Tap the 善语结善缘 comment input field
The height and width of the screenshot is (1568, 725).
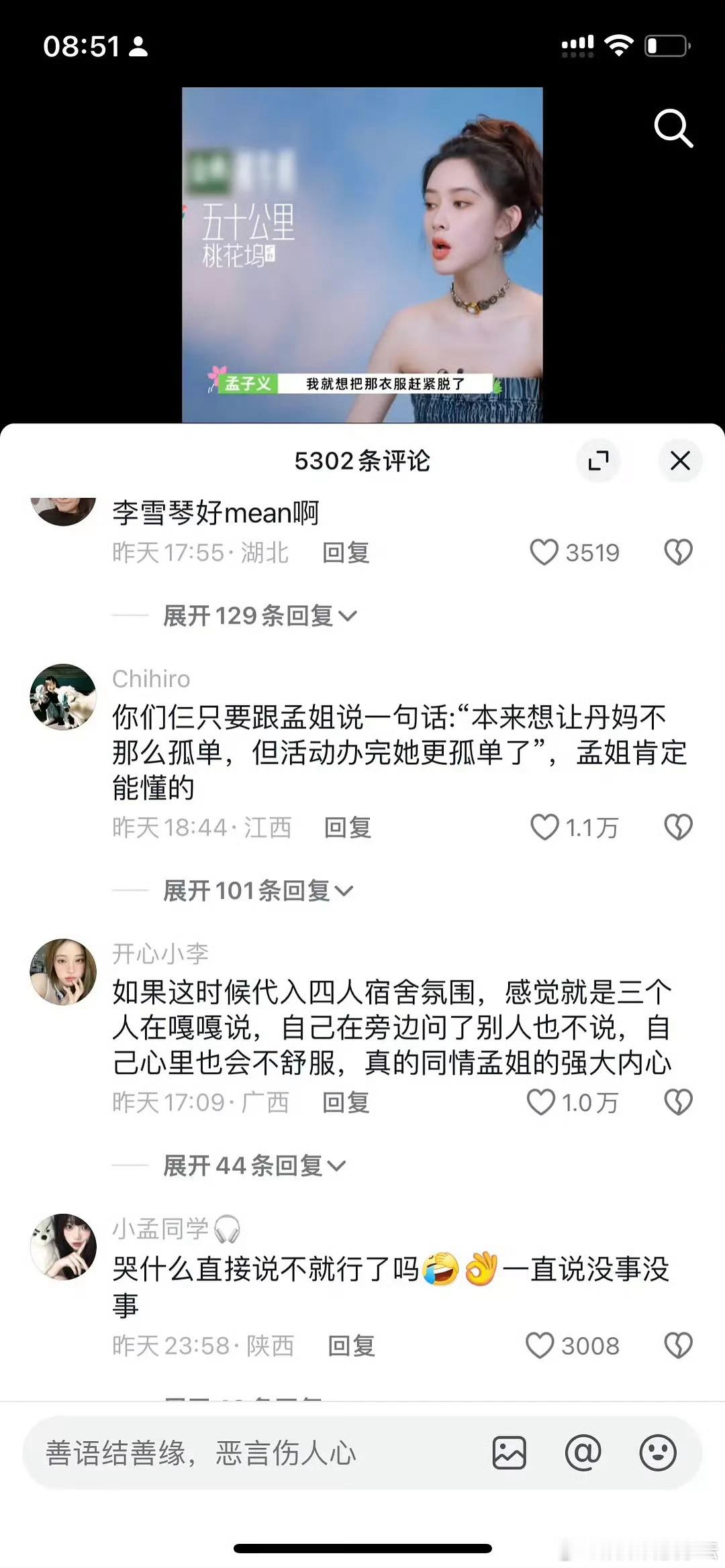point(235,1452)
